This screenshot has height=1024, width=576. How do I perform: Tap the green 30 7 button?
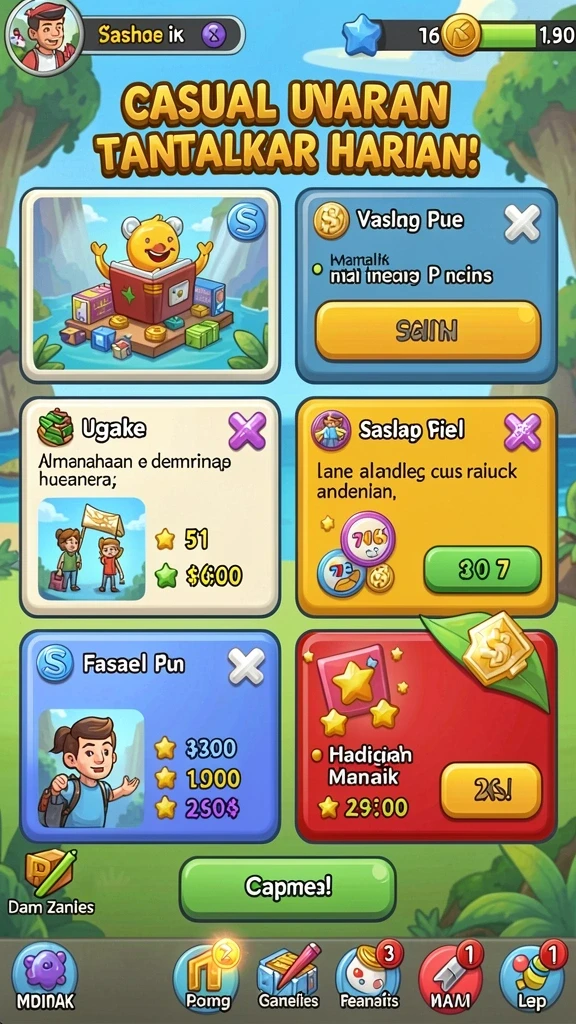tap(483, 569)
